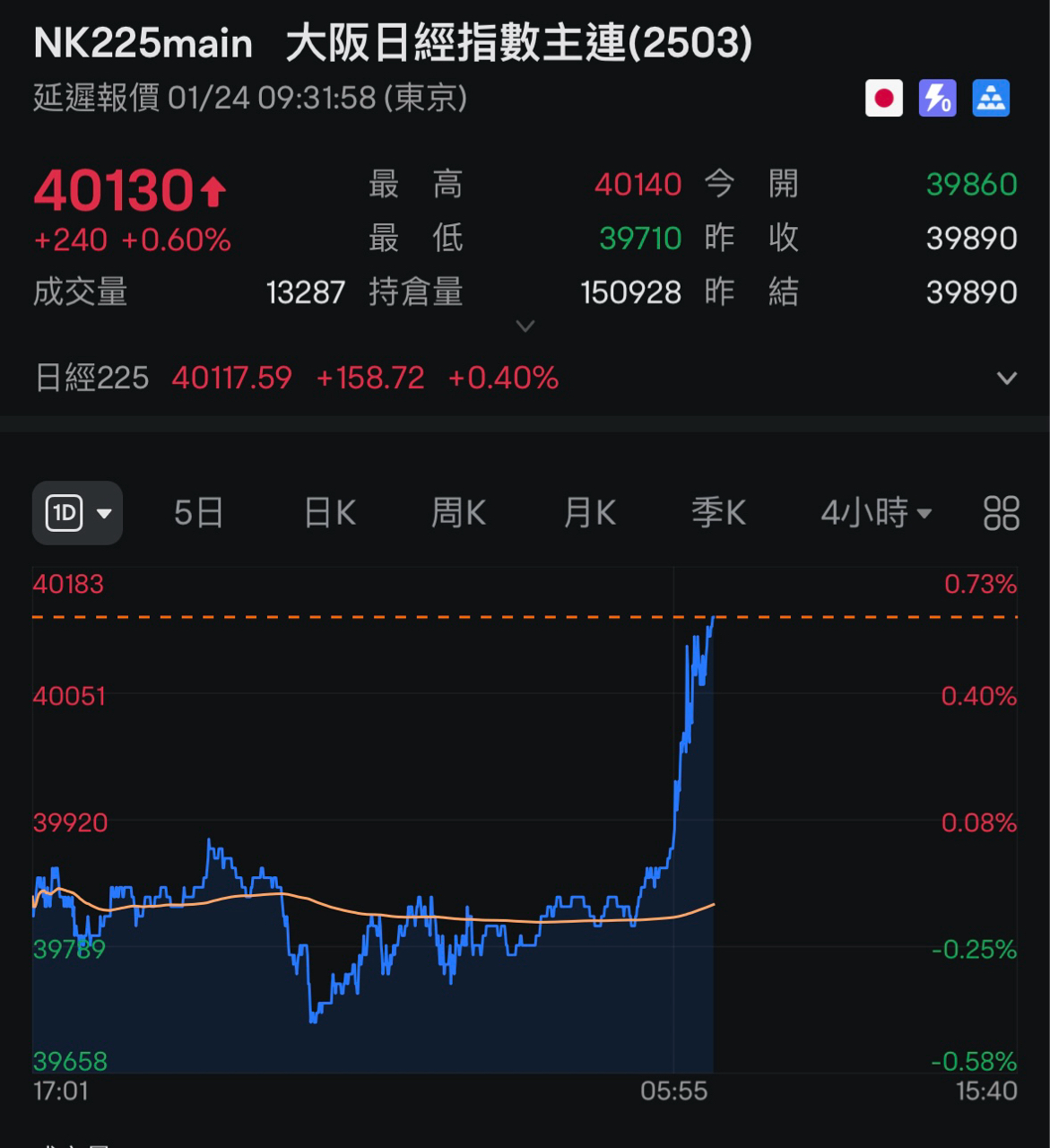This screenshot has height=1148, width=1050.
Task: Switch to the 日K tab
Action: click(x=328, y=513)
